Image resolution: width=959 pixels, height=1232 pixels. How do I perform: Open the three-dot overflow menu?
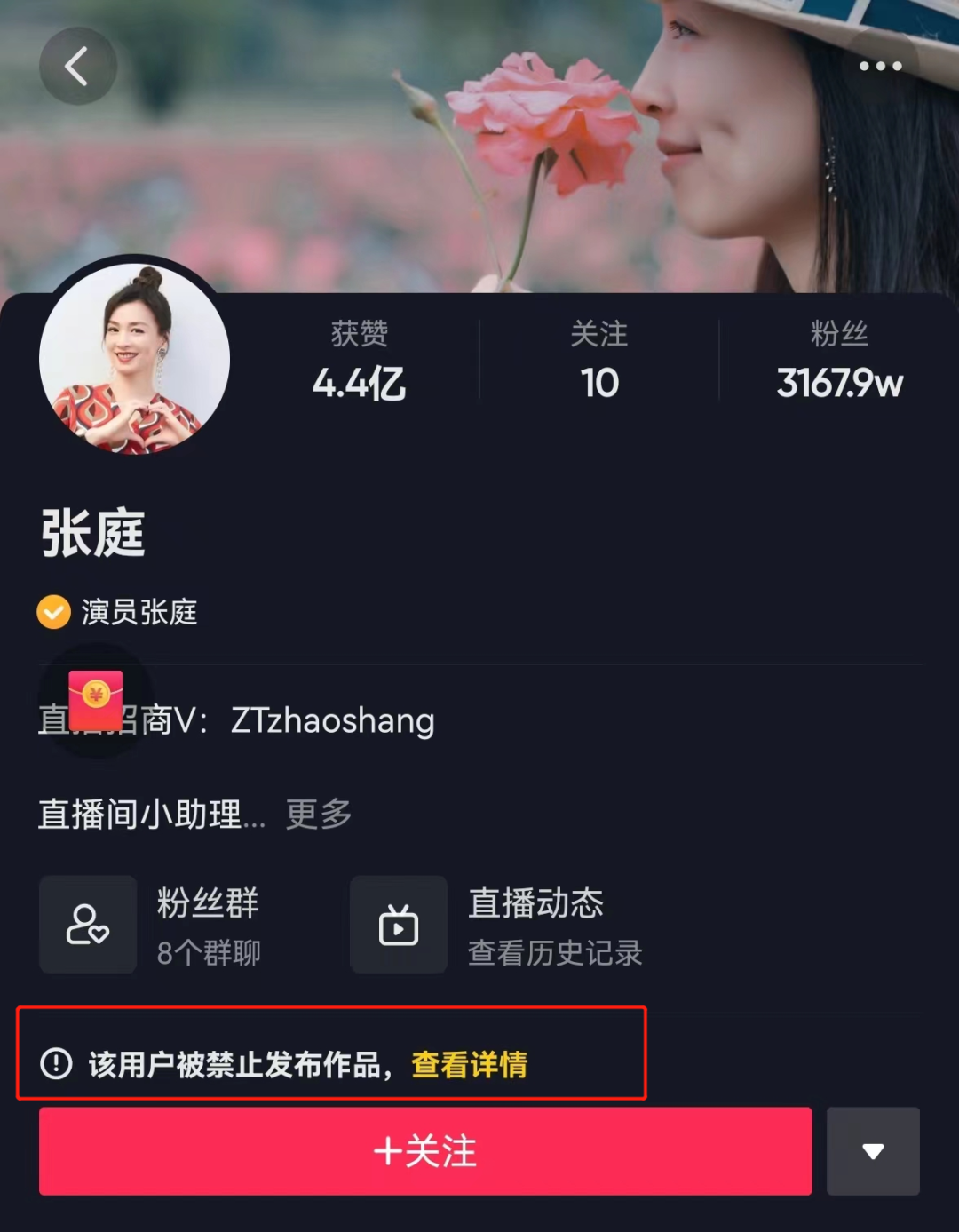880,67
